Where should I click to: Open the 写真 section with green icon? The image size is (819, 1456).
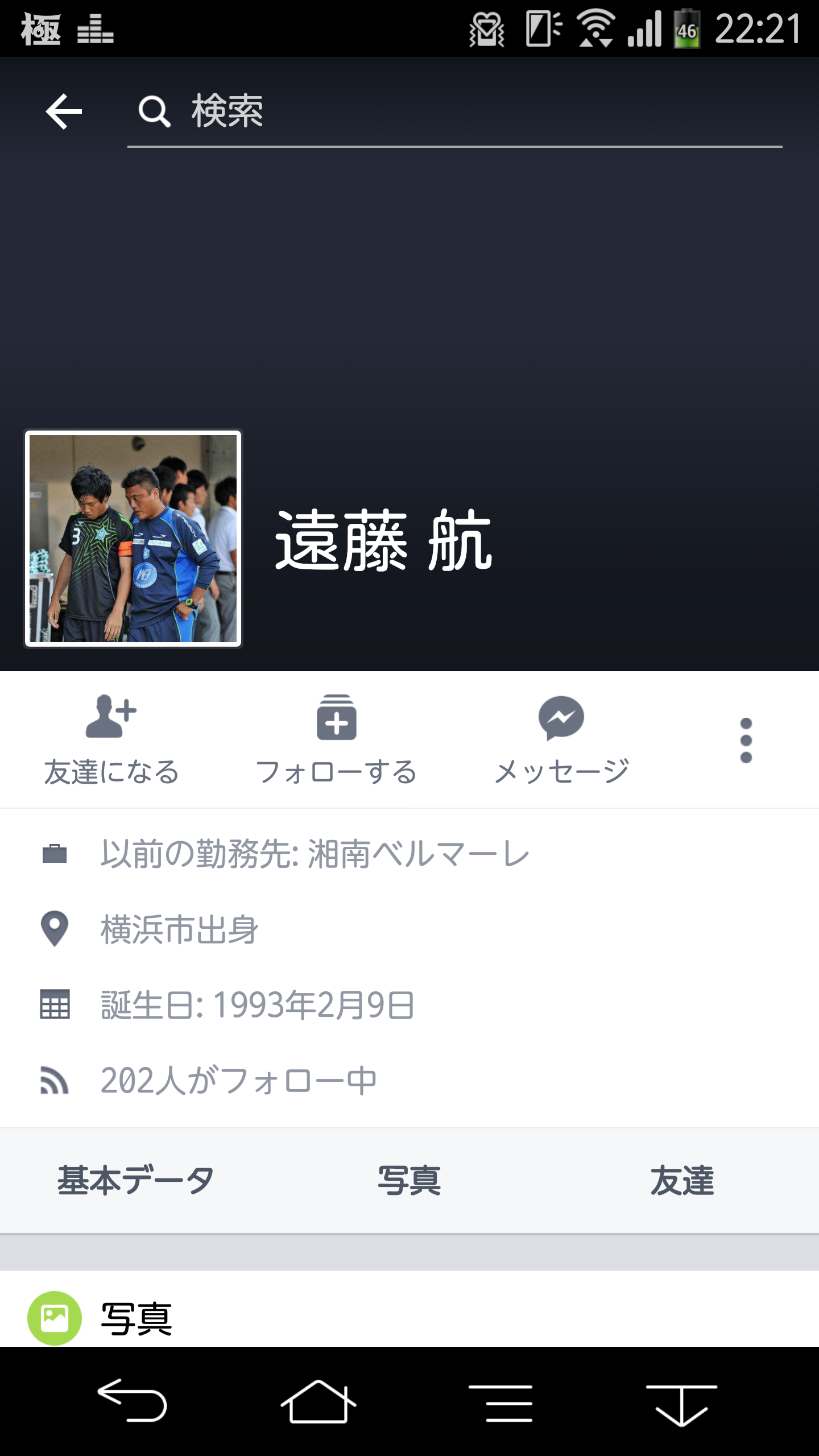point(136,1318)
